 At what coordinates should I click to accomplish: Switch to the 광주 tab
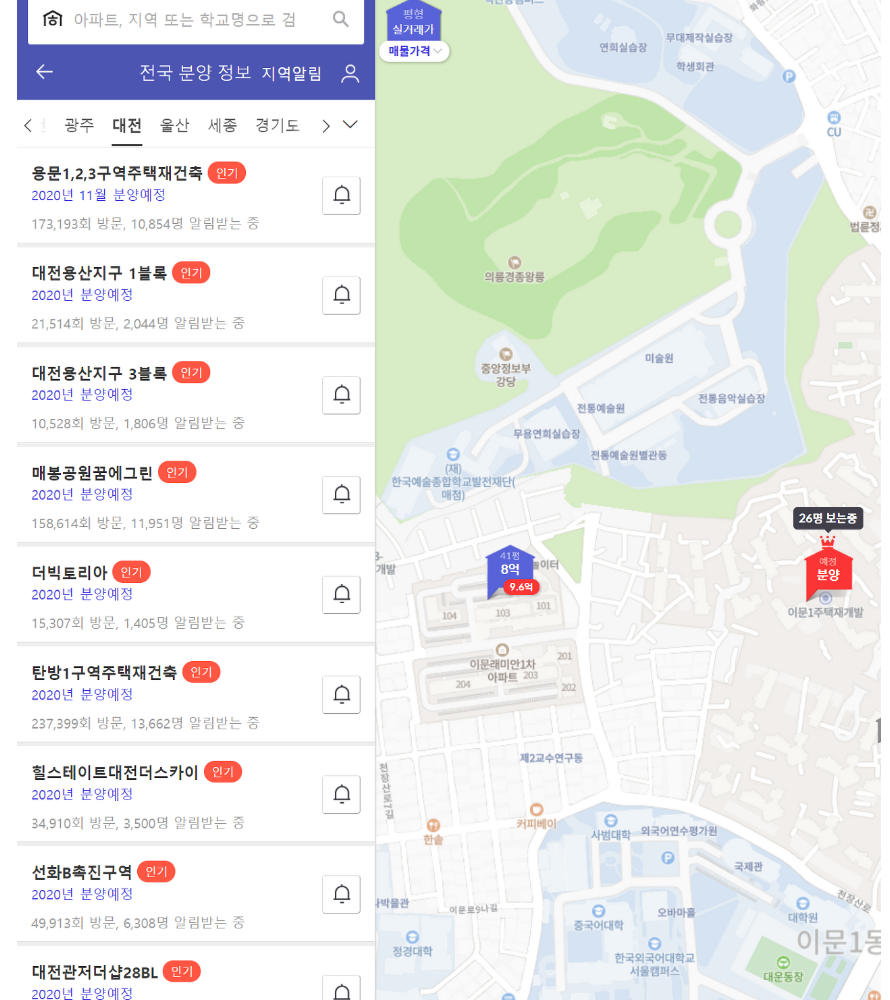click(79, 125)
